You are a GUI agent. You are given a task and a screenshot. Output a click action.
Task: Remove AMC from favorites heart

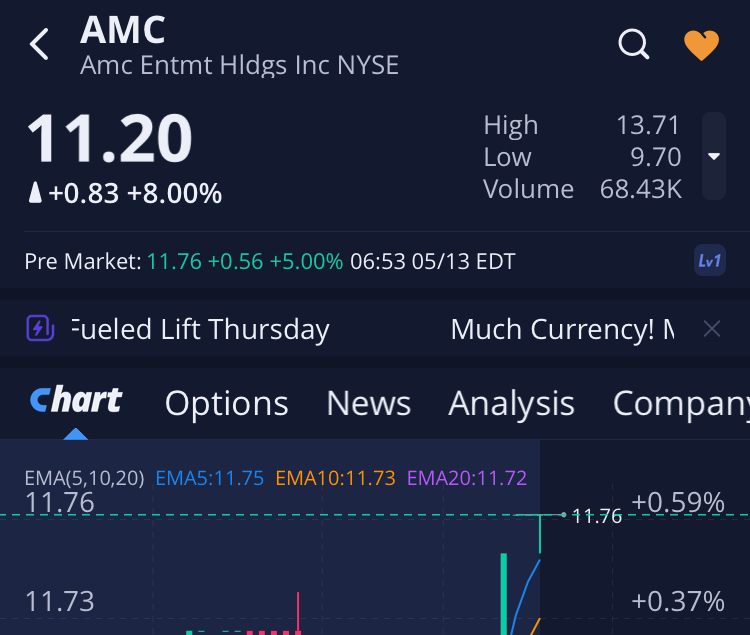[701, 45]
